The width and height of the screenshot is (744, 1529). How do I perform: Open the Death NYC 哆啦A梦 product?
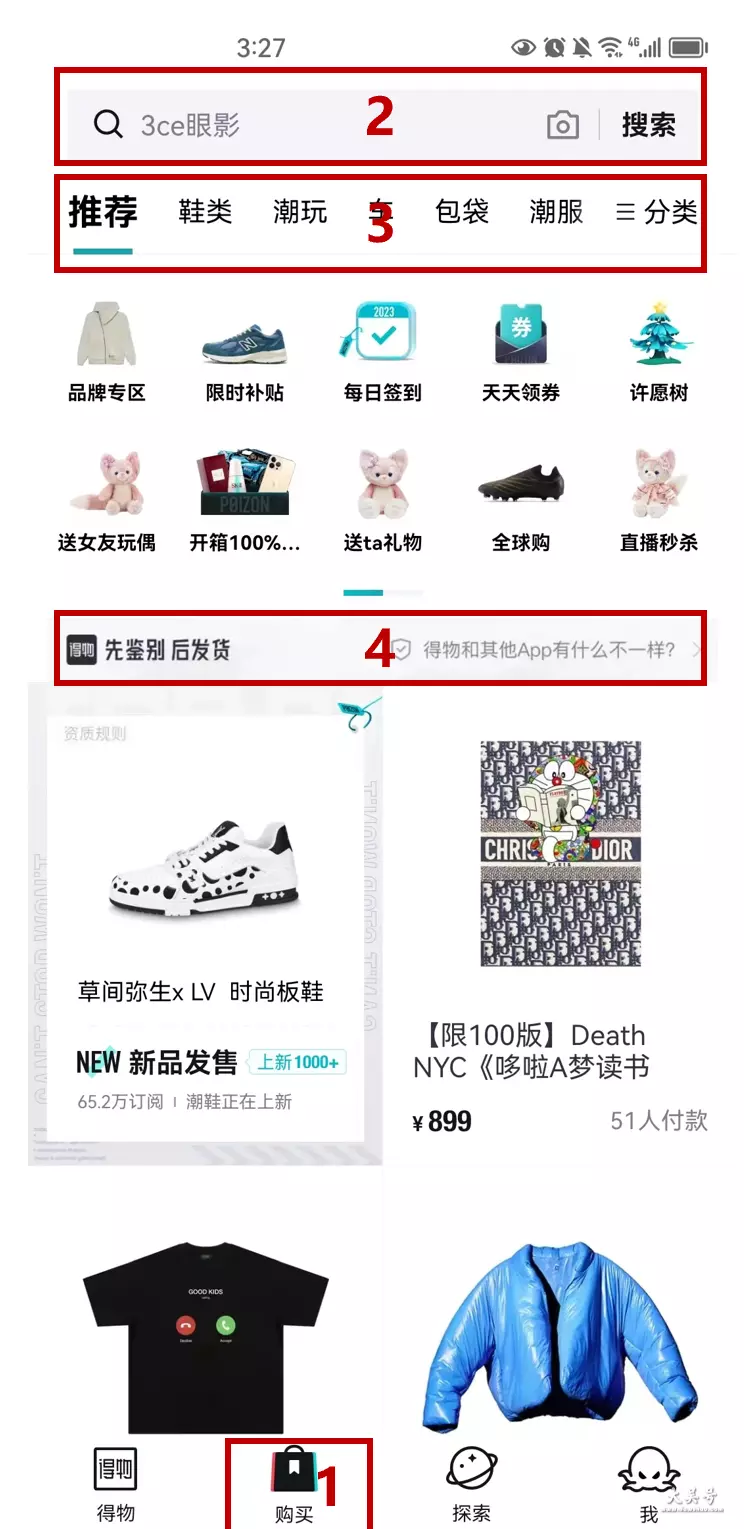pos(560,925)
